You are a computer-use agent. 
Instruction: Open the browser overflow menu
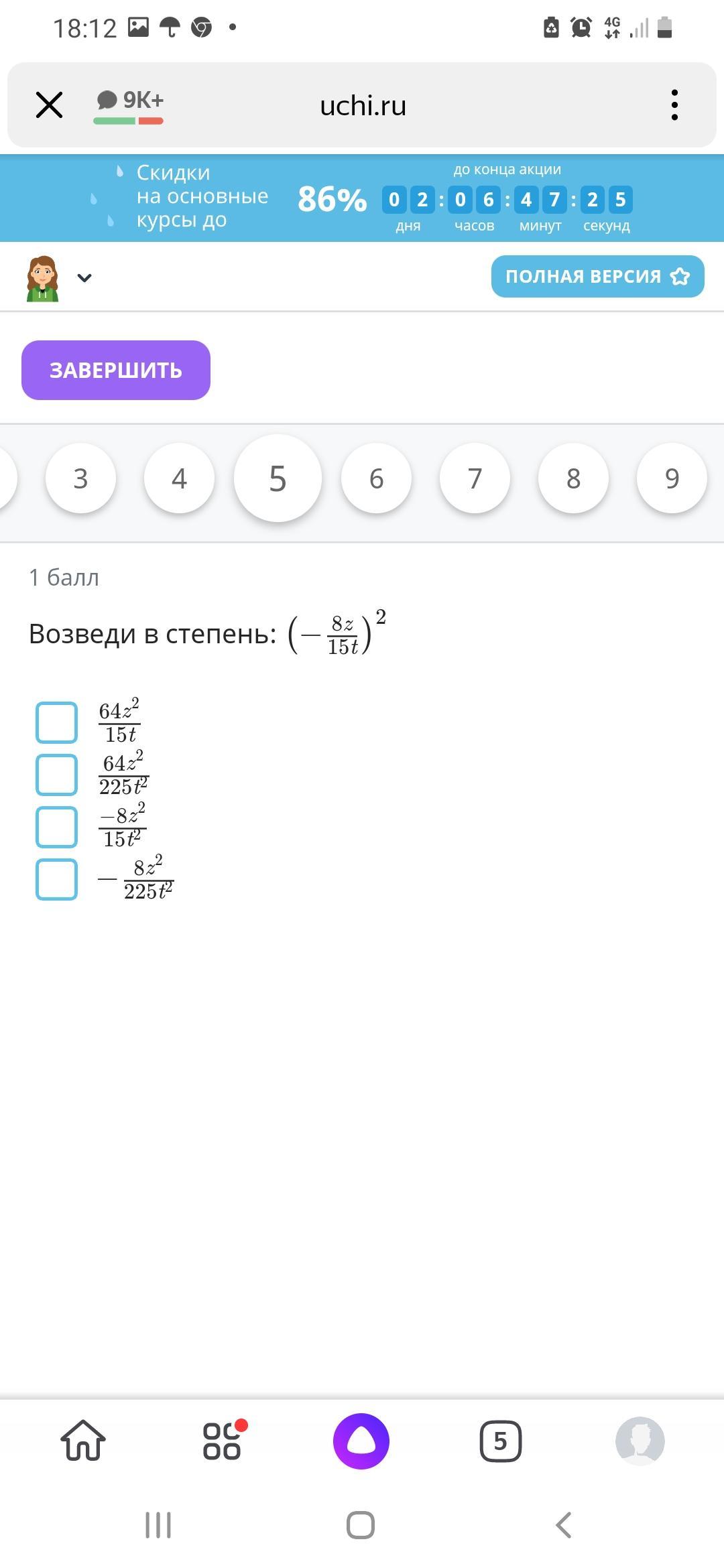pos(674,105)
